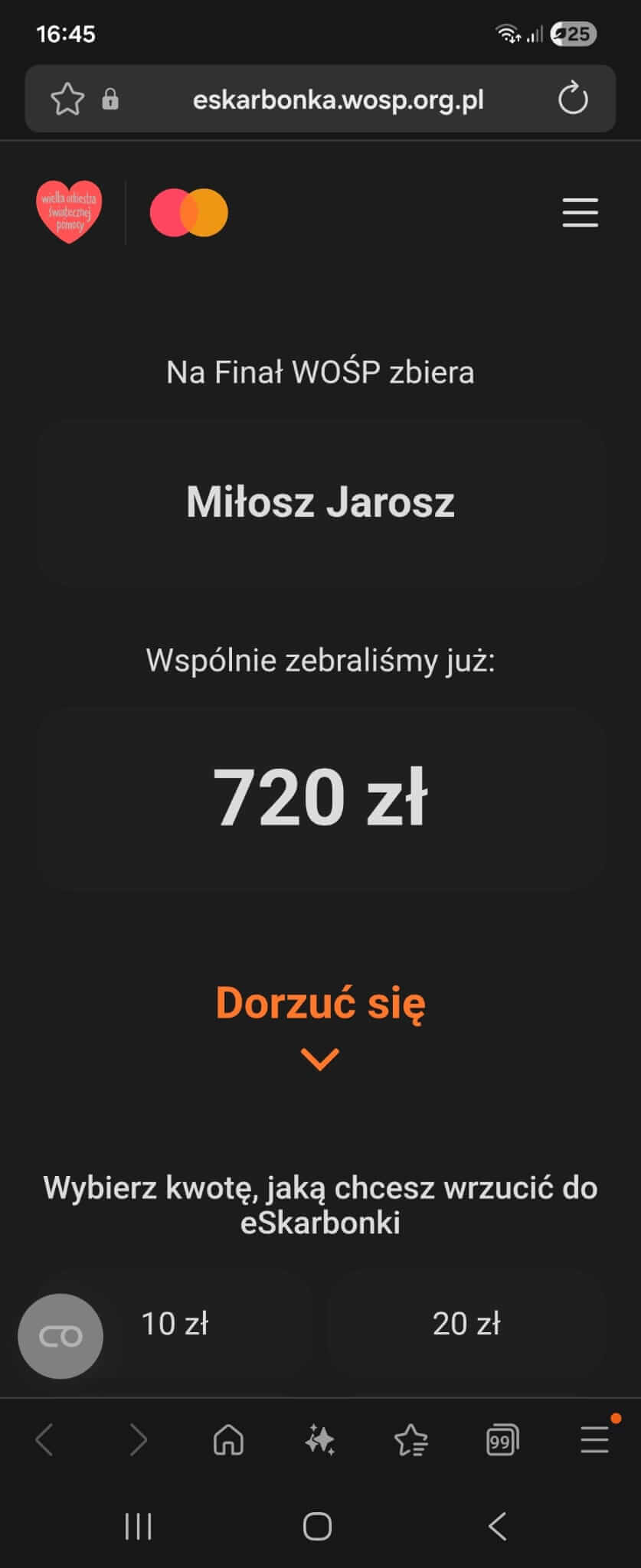Open the tab switcher showing 99 tabs

(502, 1440)
